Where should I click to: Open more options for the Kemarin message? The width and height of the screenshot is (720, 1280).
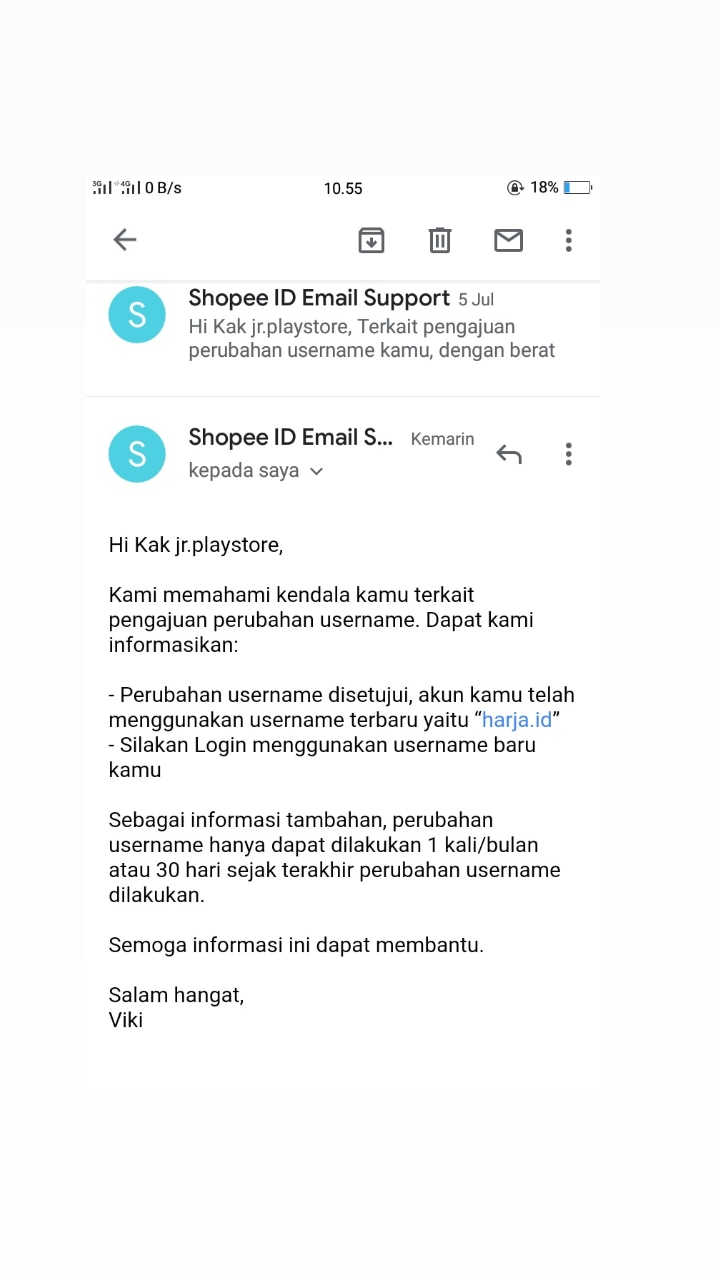pyautogui.click(x=568, y=454)
